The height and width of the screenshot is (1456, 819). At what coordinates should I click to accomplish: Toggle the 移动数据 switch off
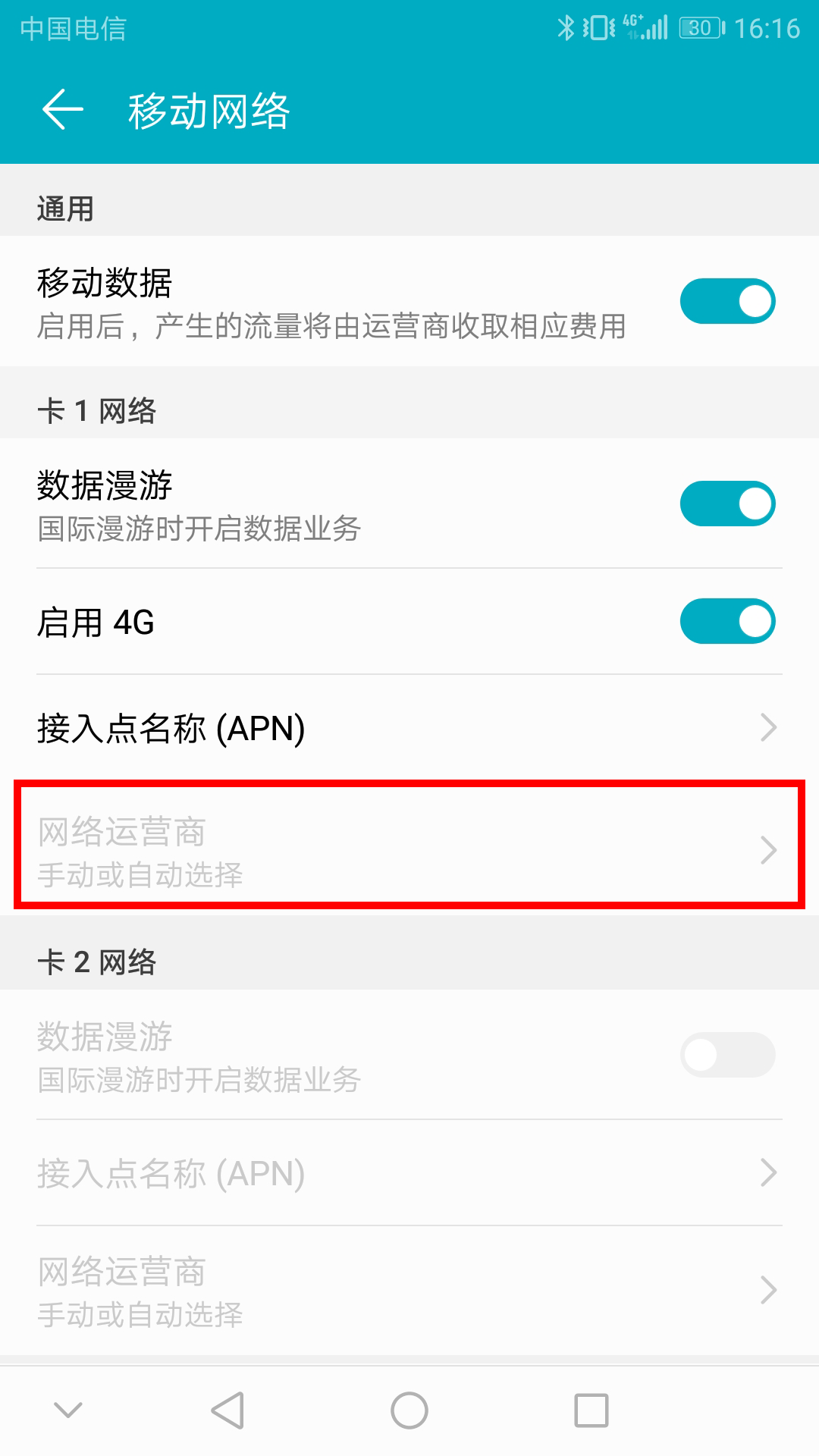(727, 301)
